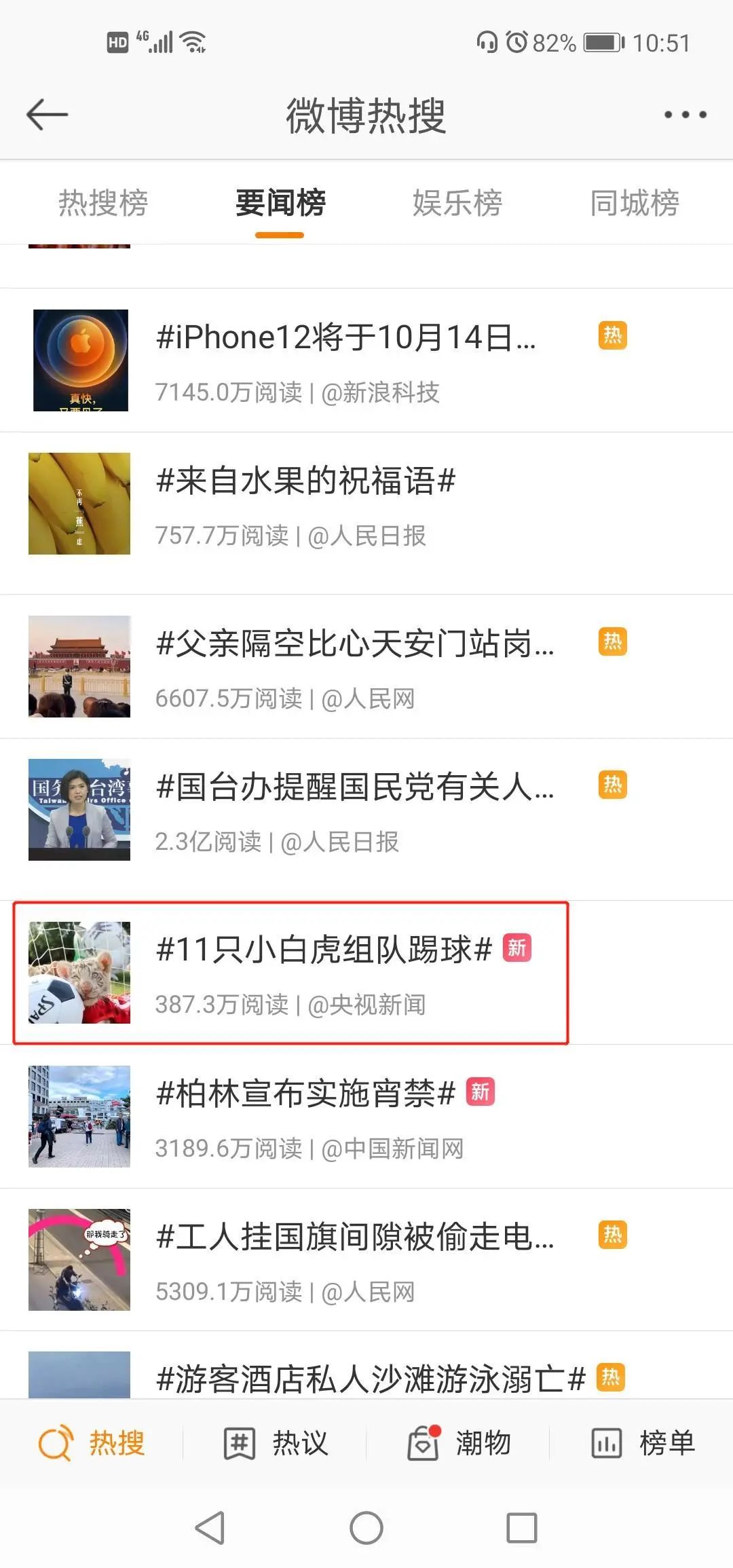Tap the system home button
The width and height of the screenshot is (733, 1568).
coord(366,1529)
